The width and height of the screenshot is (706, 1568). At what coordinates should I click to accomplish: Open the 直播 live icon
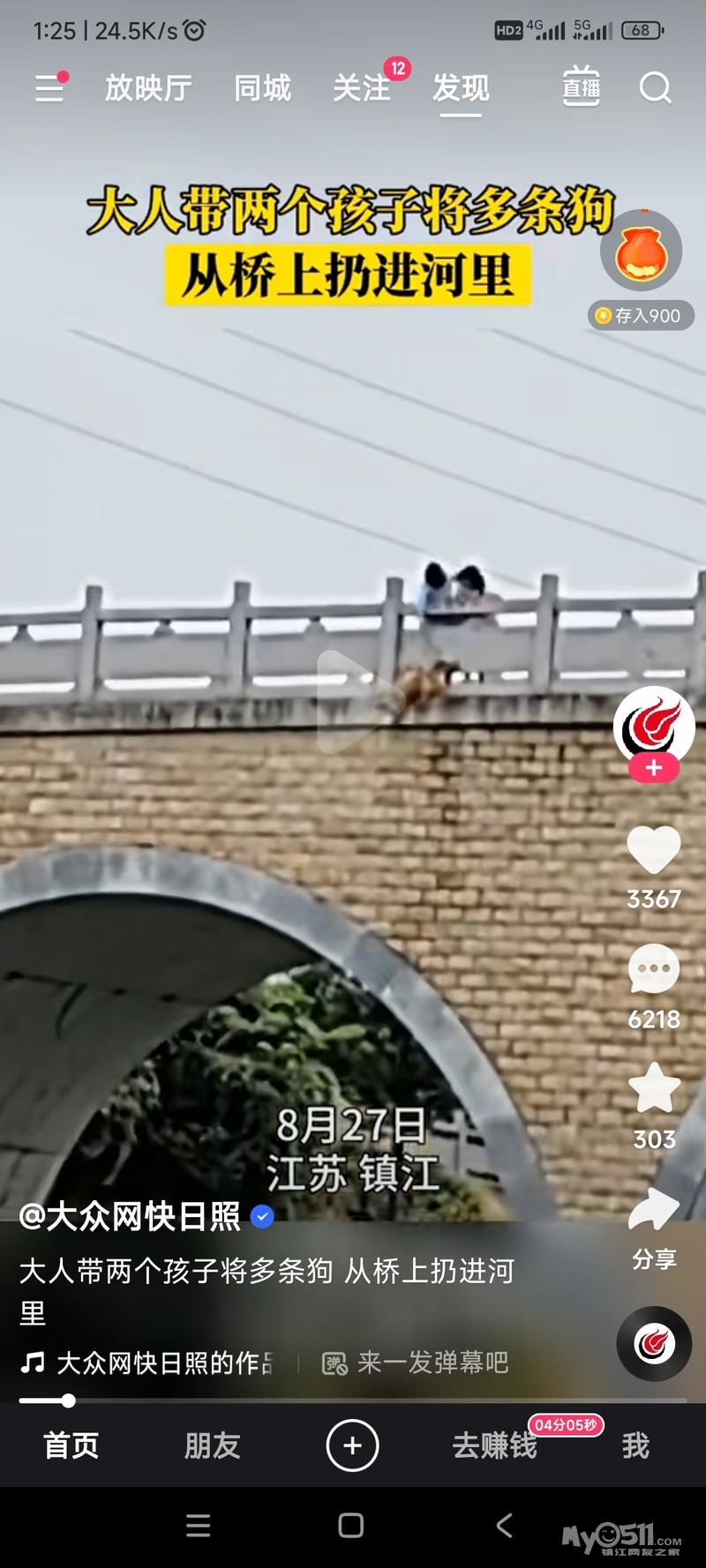[582, 86]
